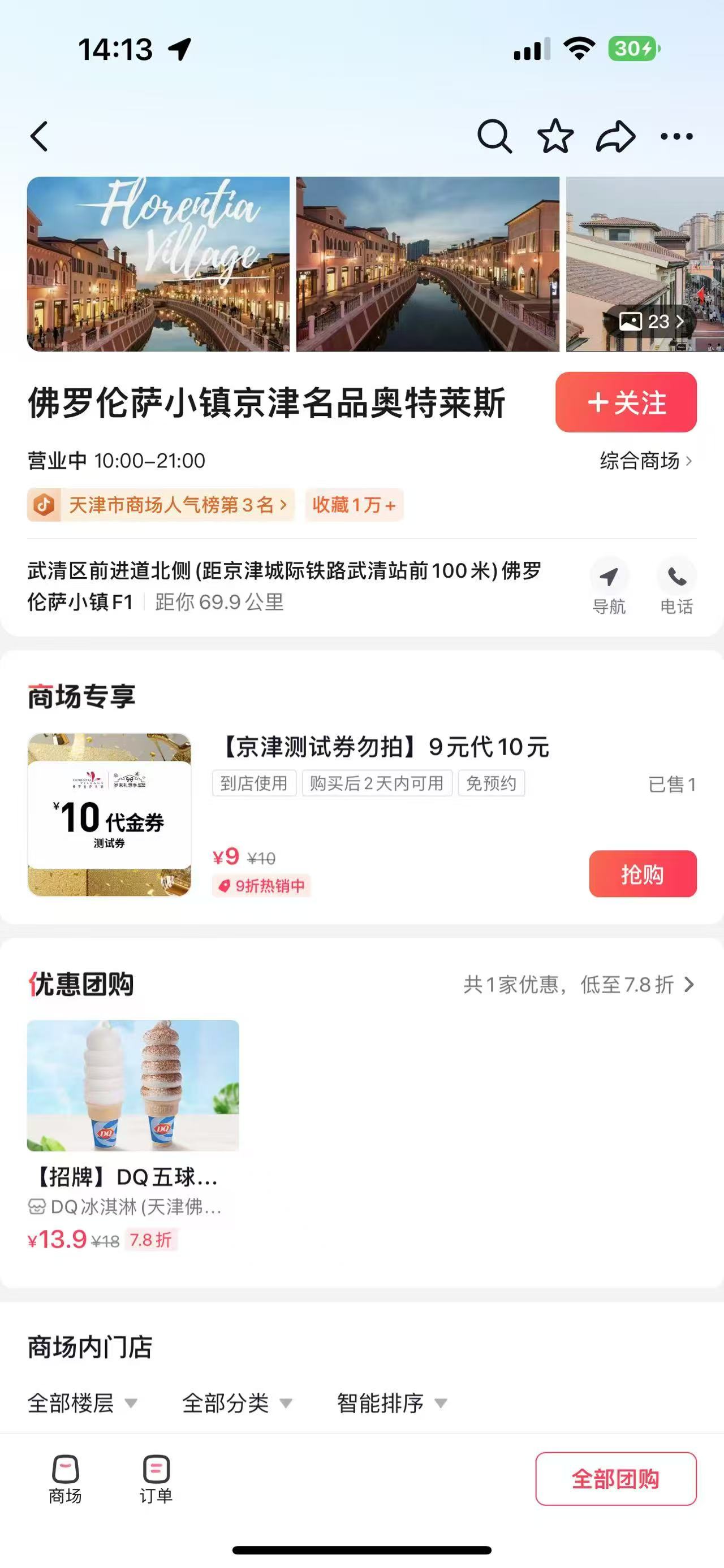Switch to the 订单 tab

(156, 1478)
